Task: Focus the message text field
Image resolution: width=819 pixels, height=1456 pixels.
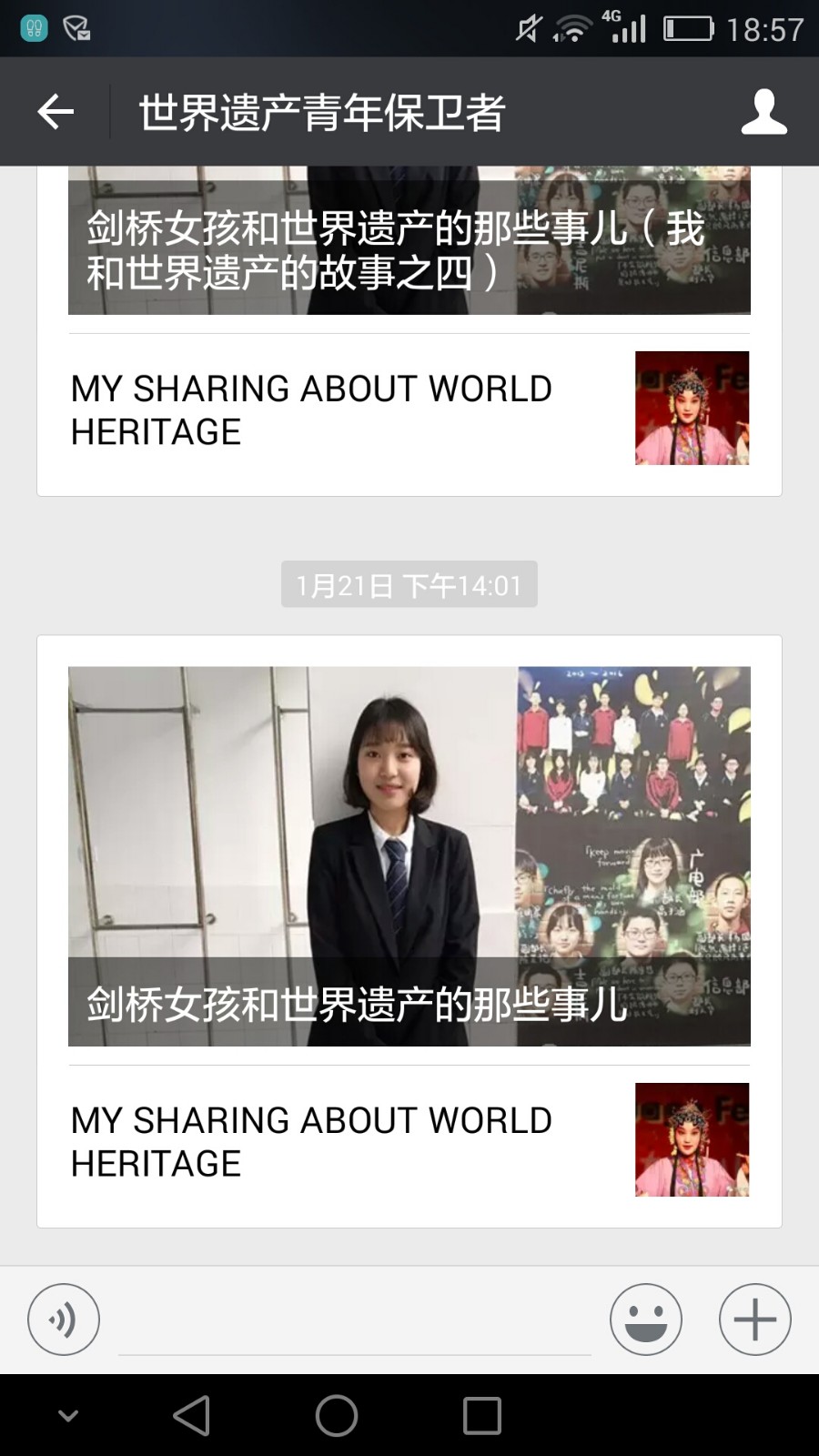Action: 355,1324
